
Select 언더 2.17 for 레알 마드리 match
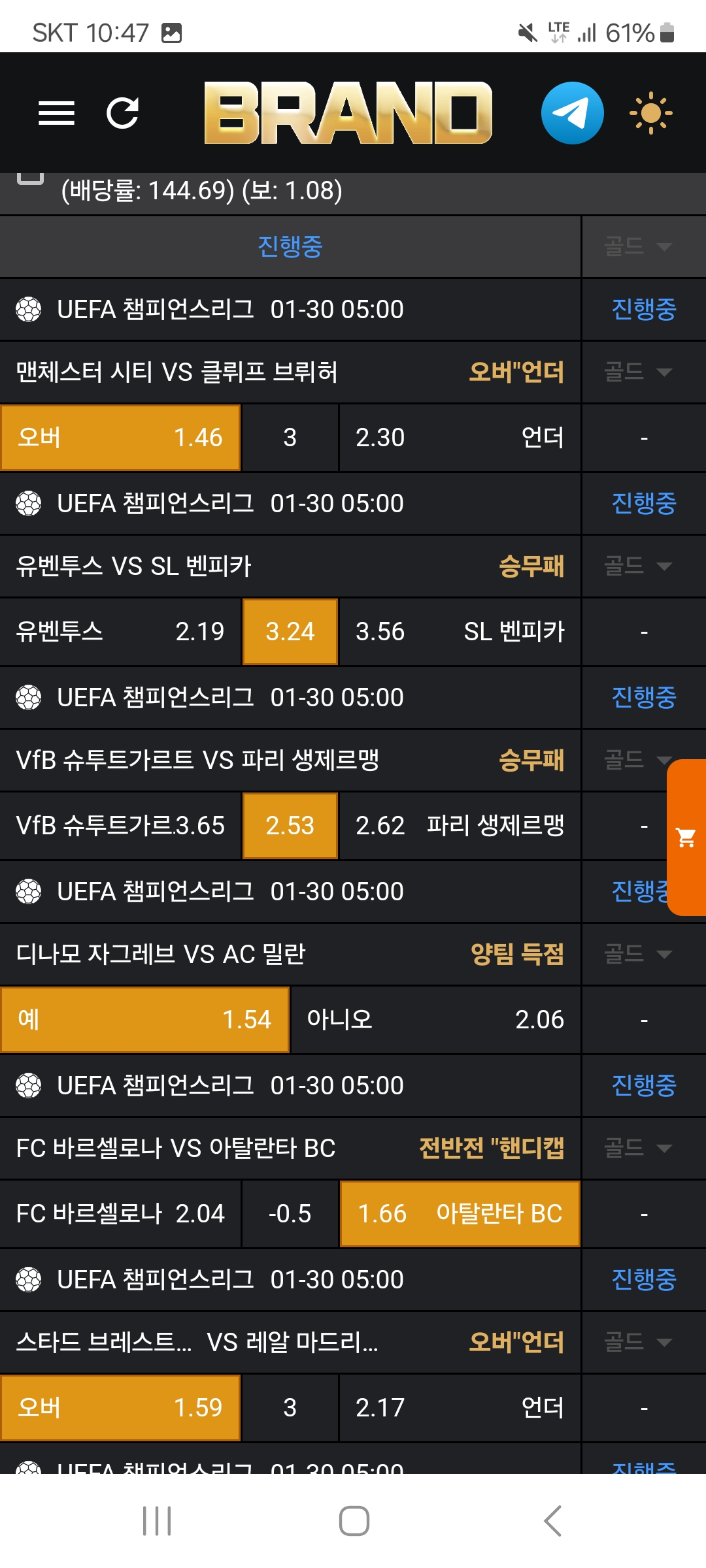(459, 1408)
